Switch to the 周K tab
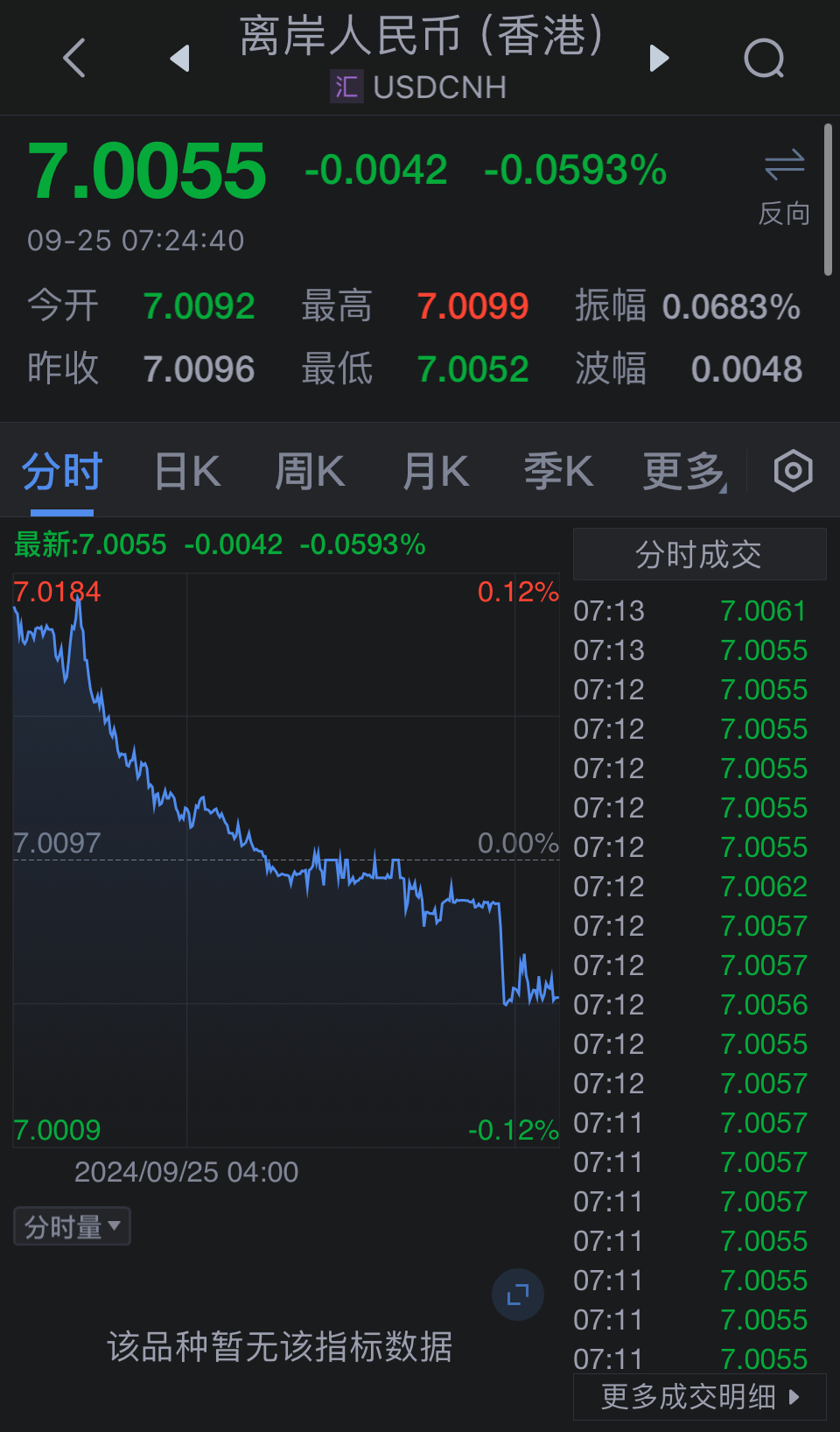This screenshot has width=840, height=1432. (310, 472)
